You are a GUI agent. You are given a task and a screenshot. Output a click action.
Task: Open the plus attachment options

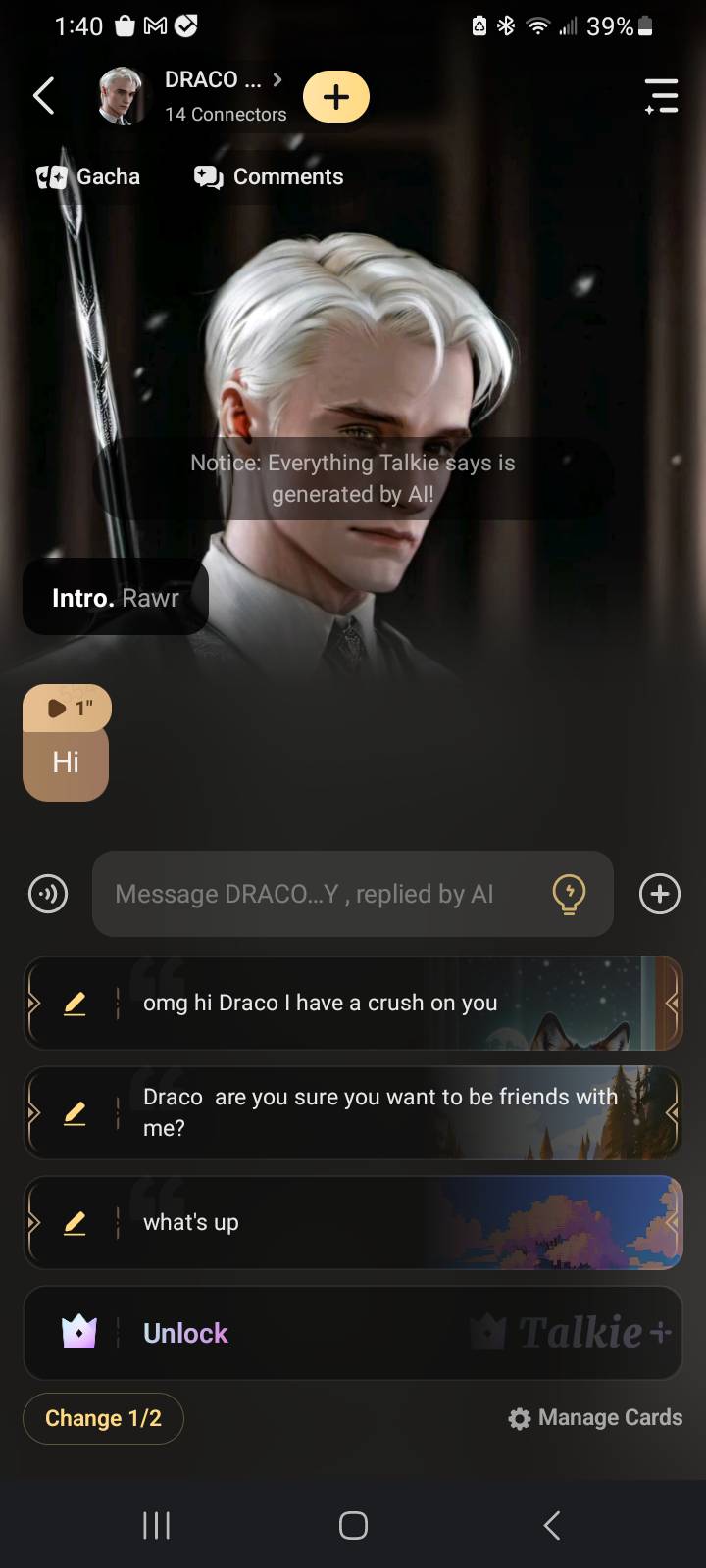coord(659,894)
